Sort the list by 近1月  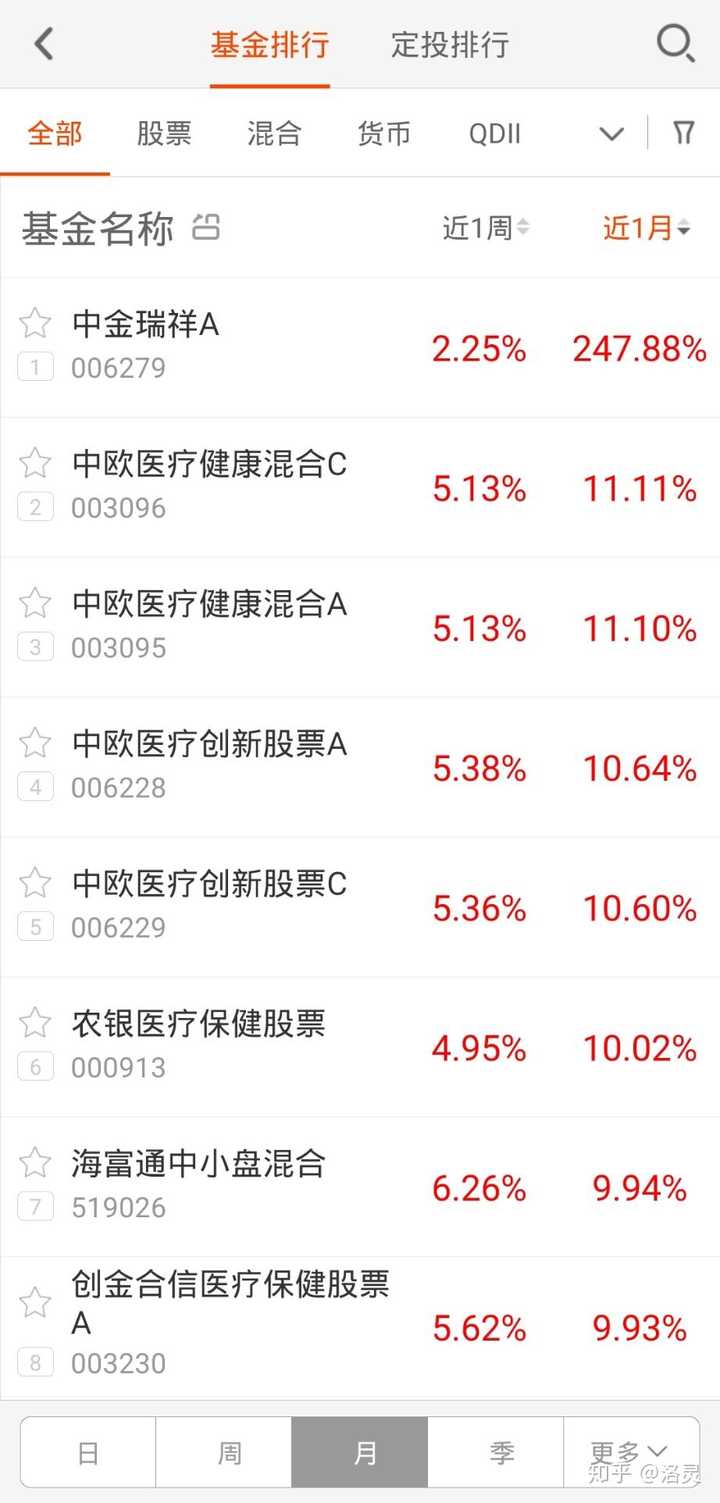point(646,228)
